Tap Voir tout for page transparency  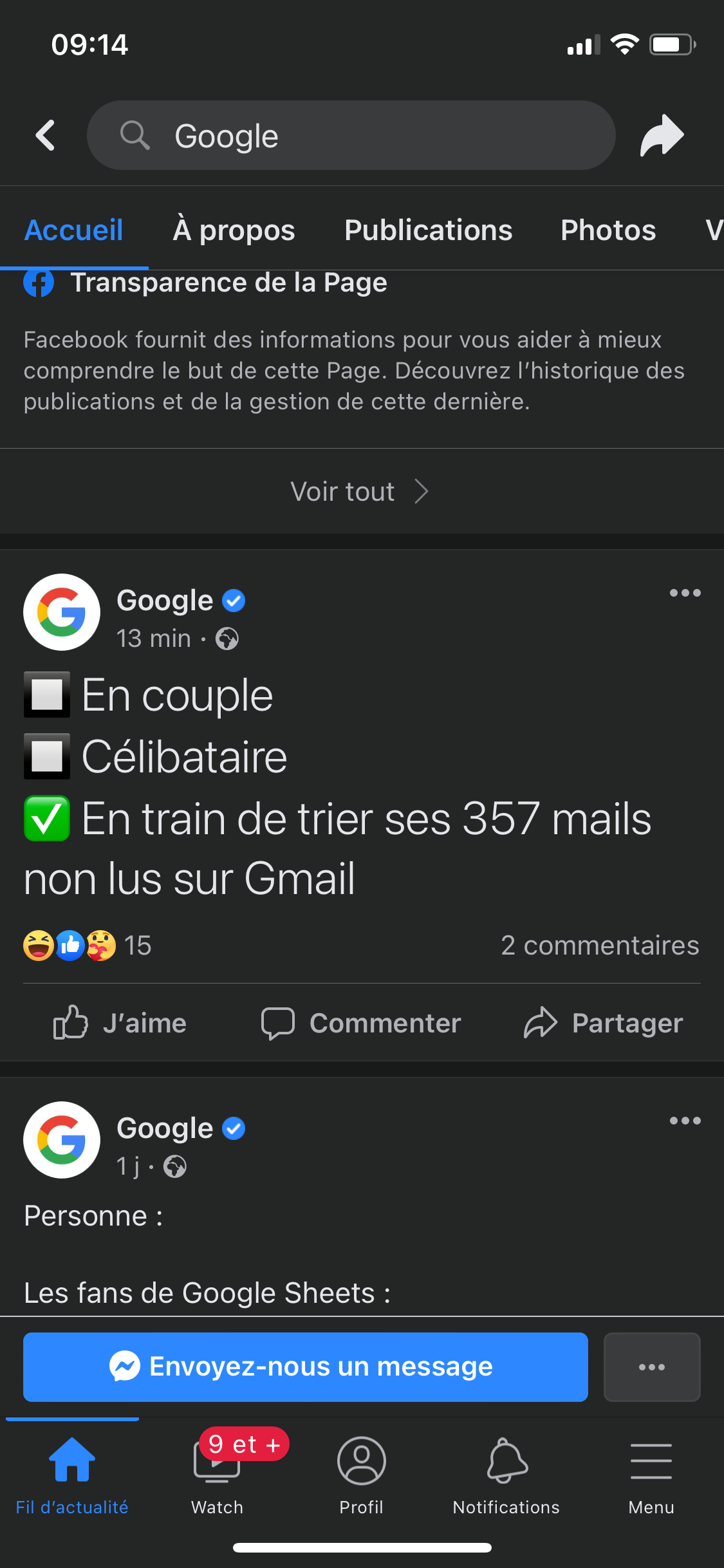[x=359, y=492]
